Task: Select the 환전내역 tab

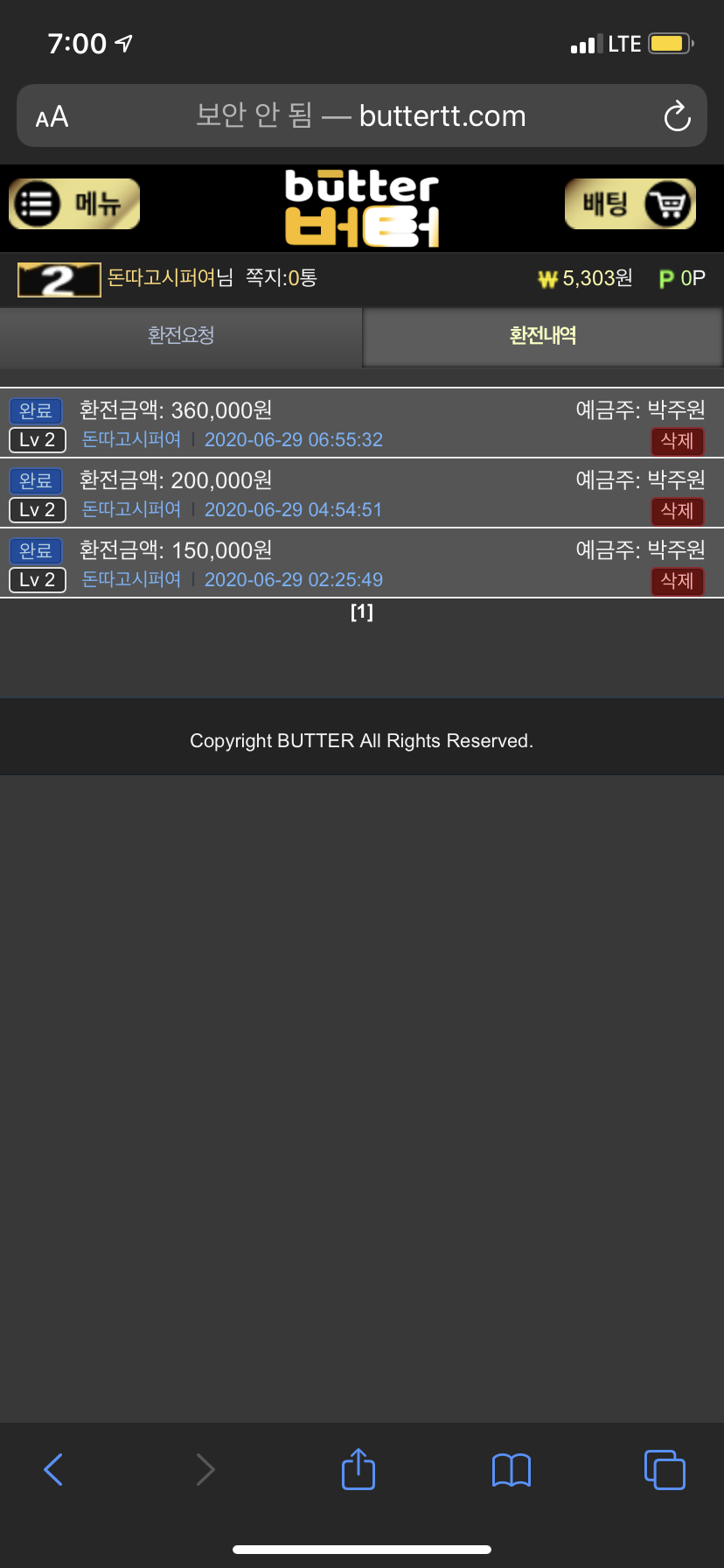Action: 543,336
